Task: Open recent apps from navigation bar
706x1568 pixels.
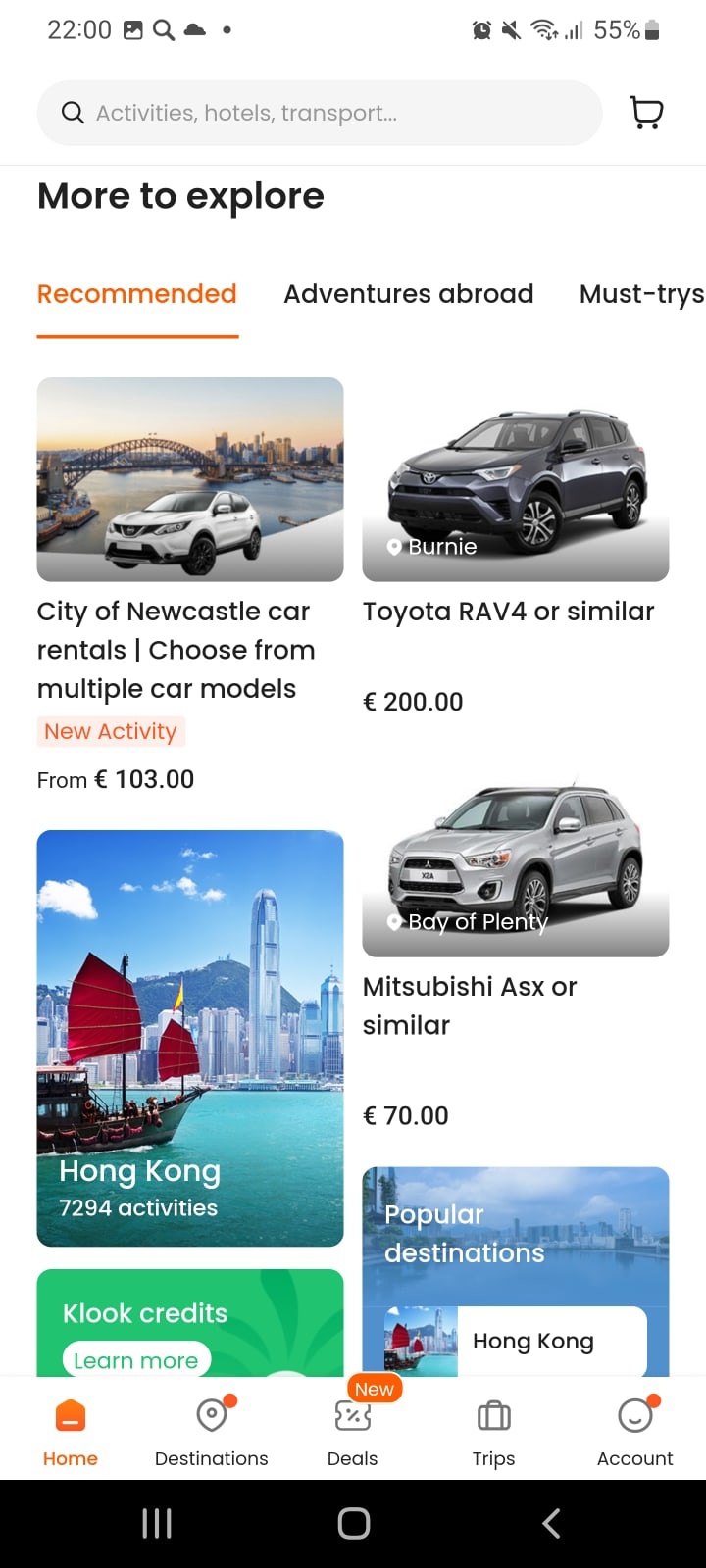Action: (157, 1523)
